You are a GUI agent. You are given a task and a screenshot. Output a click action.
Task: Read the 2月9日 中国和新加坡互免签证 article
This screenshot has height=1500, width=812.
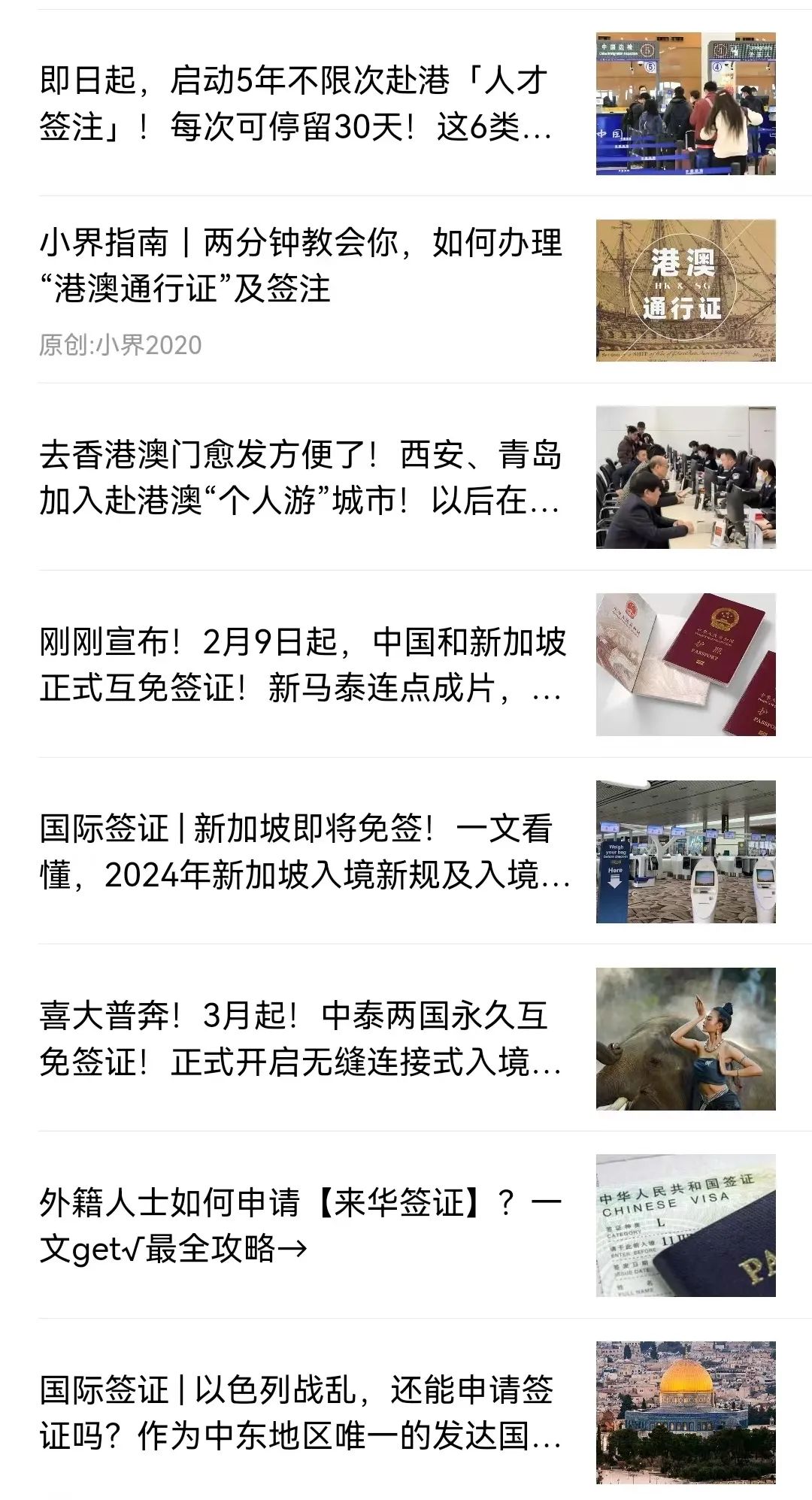[301, 665]
